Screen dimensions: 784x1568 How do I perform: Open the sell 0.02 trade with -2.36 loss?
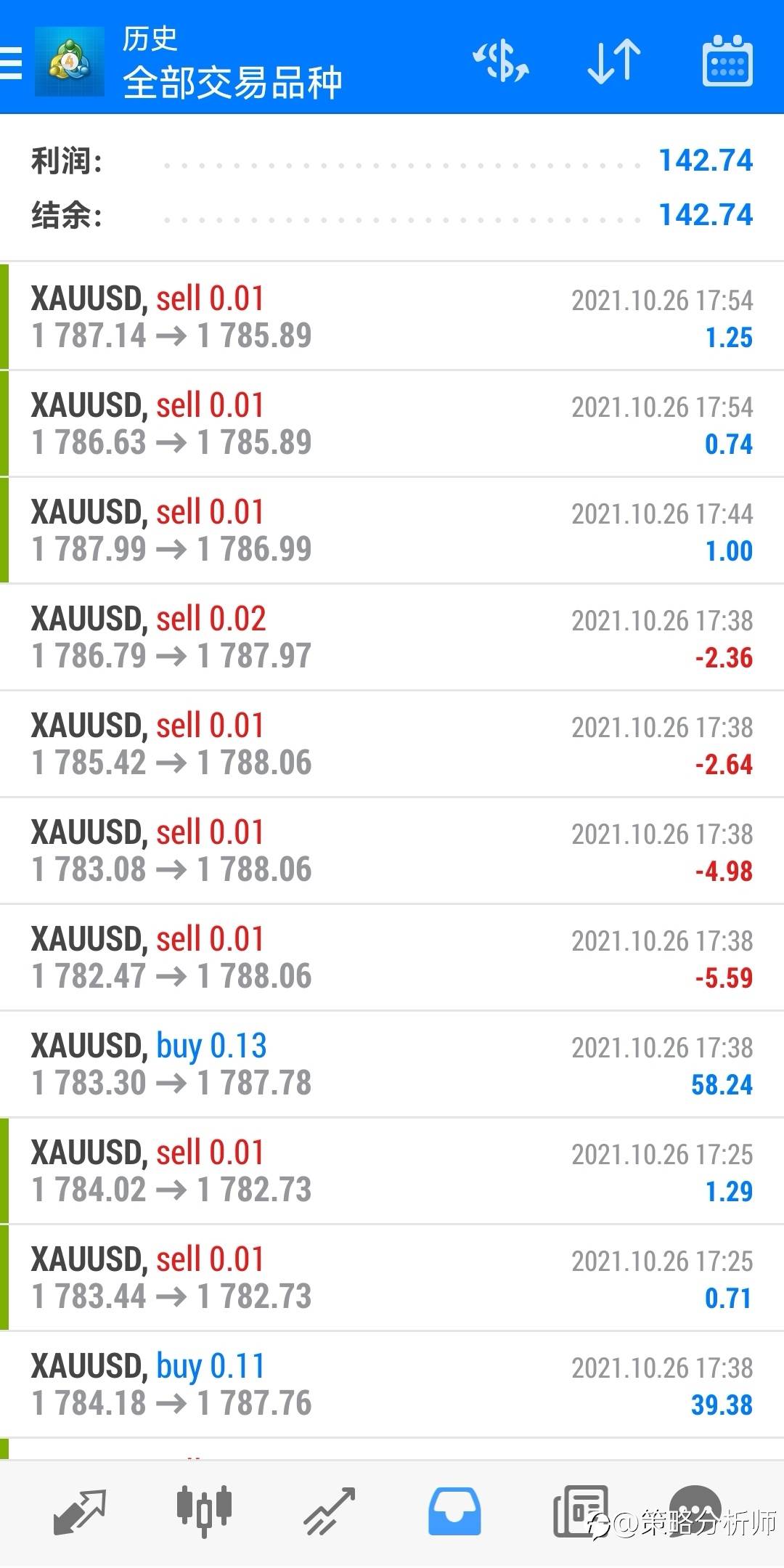392,637
